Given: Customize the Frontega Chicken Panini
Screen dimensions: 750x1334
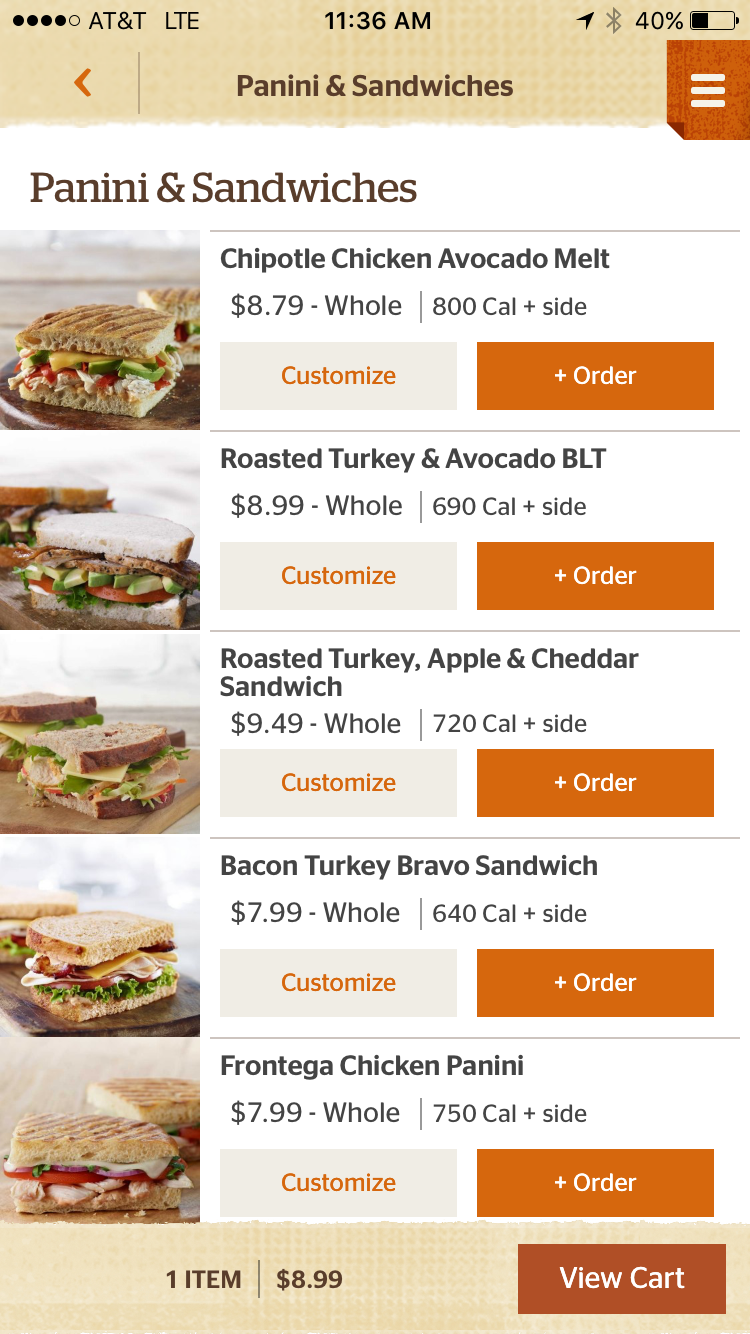Looking at the screenshot, I should [x=338, y=1183].
